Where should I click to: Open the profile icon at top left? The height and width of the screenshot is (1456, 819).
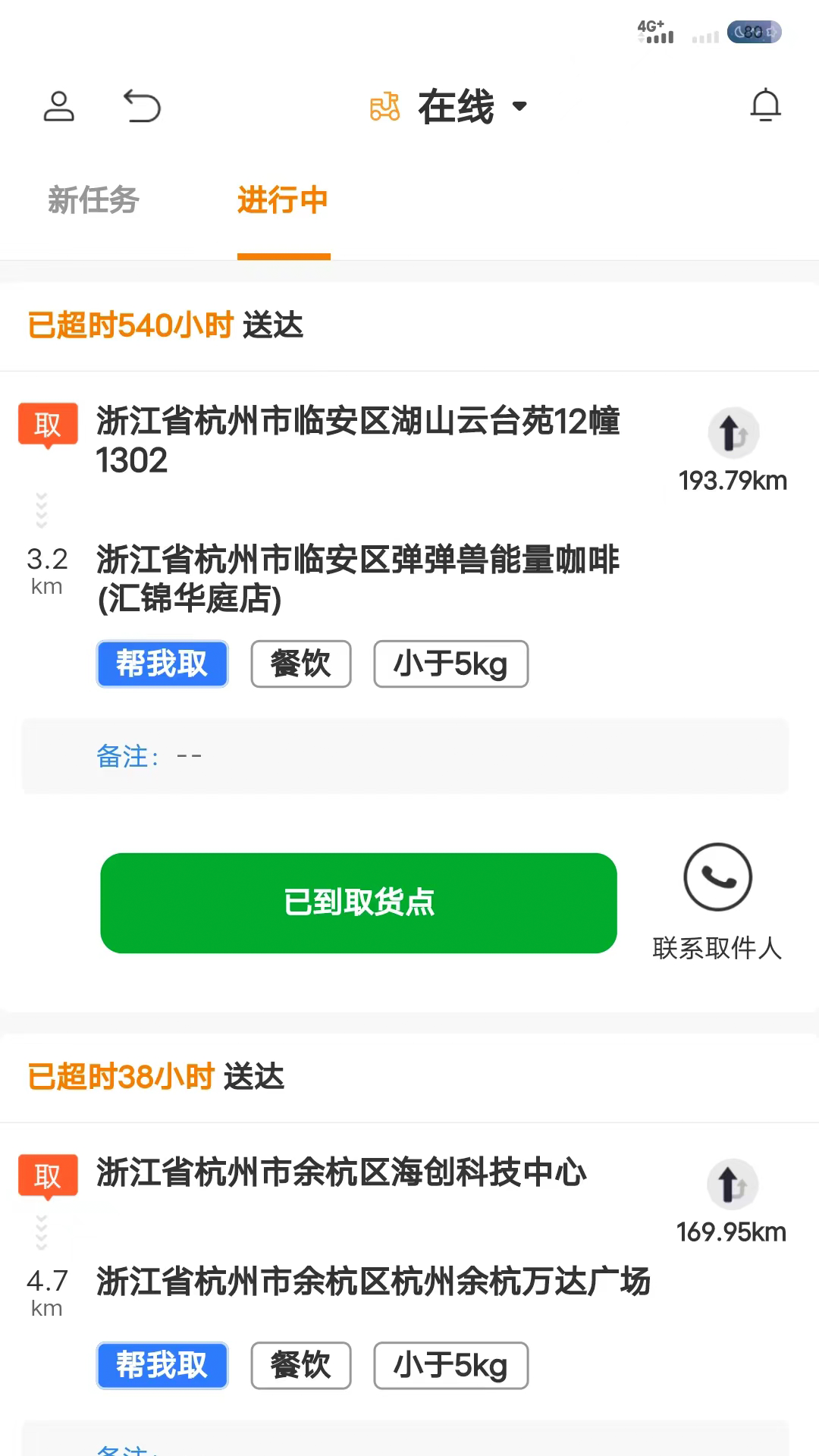(x=58, y=106)
